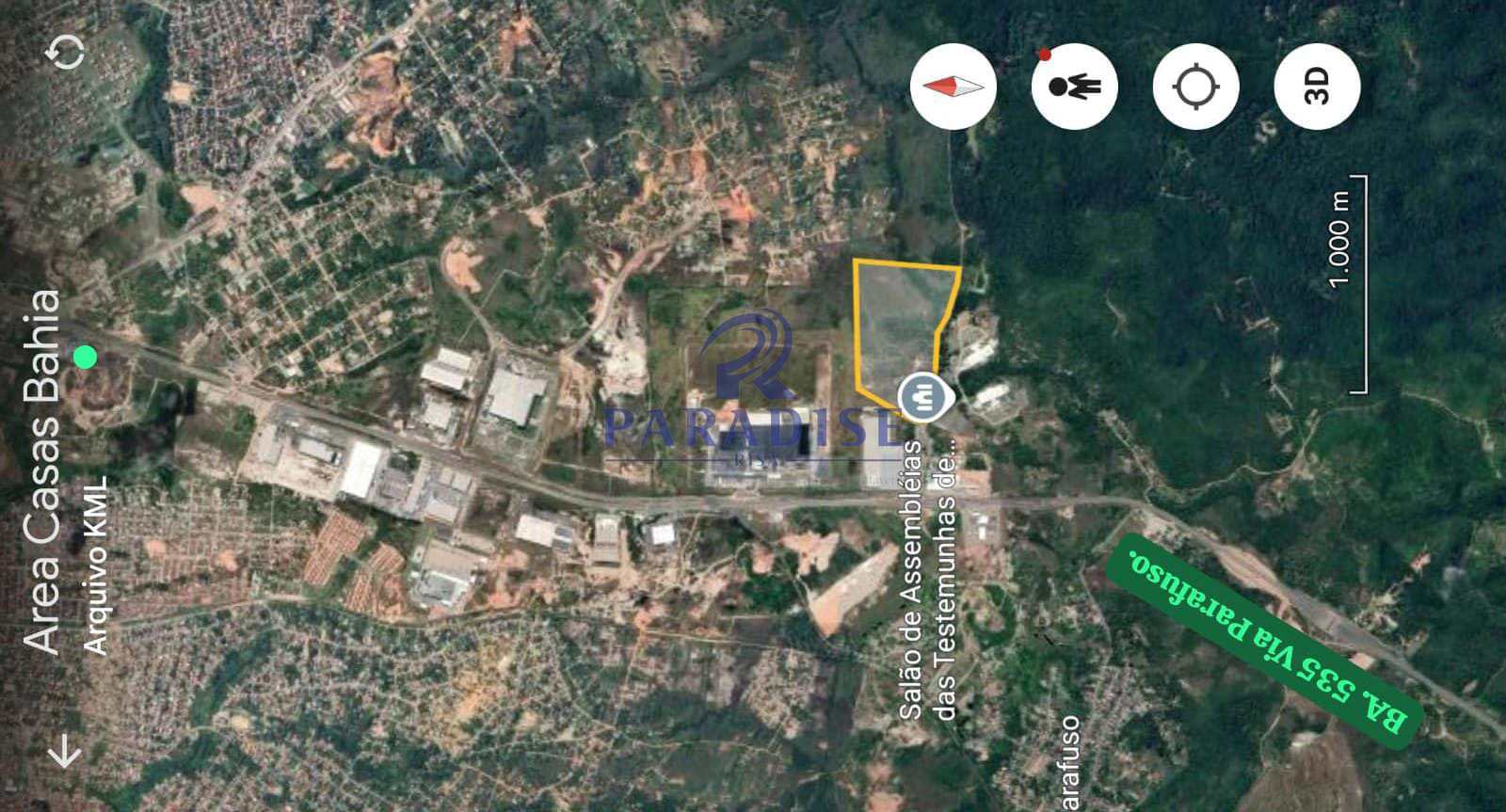The height and width of the screenshot is (812, 1506).
Task: Switch the map to 3D view
Action: (1316, 87)
